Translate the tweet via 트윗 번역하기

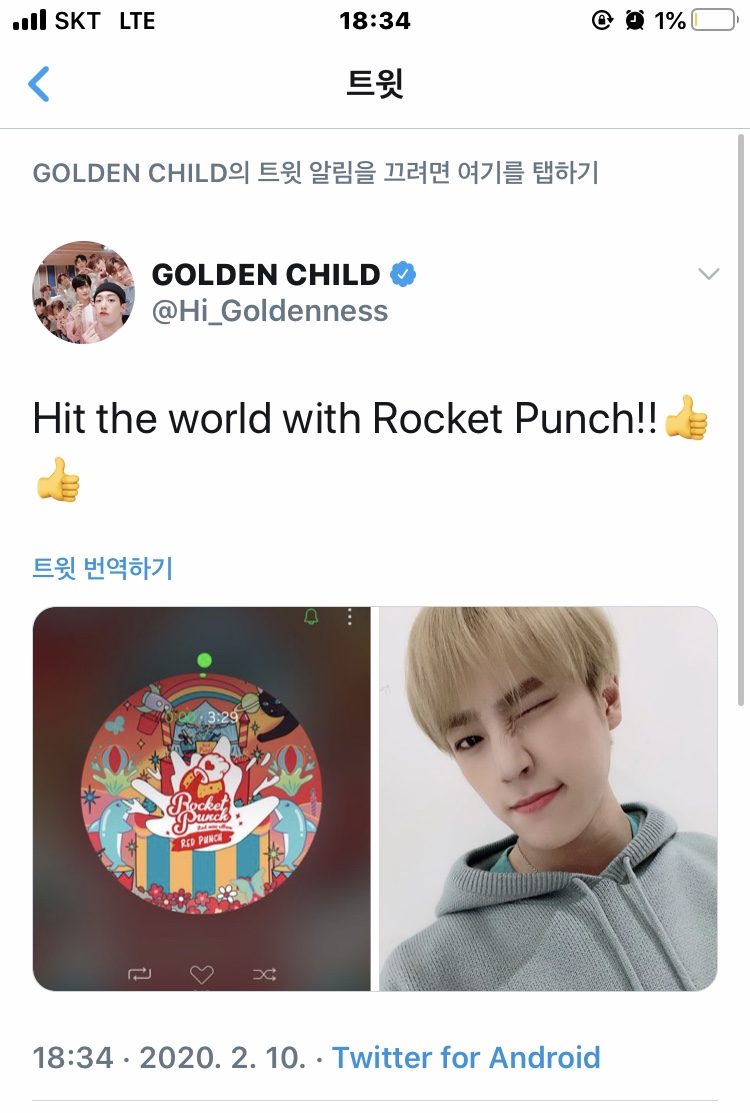pyautogui.click(x=103, y=569)
